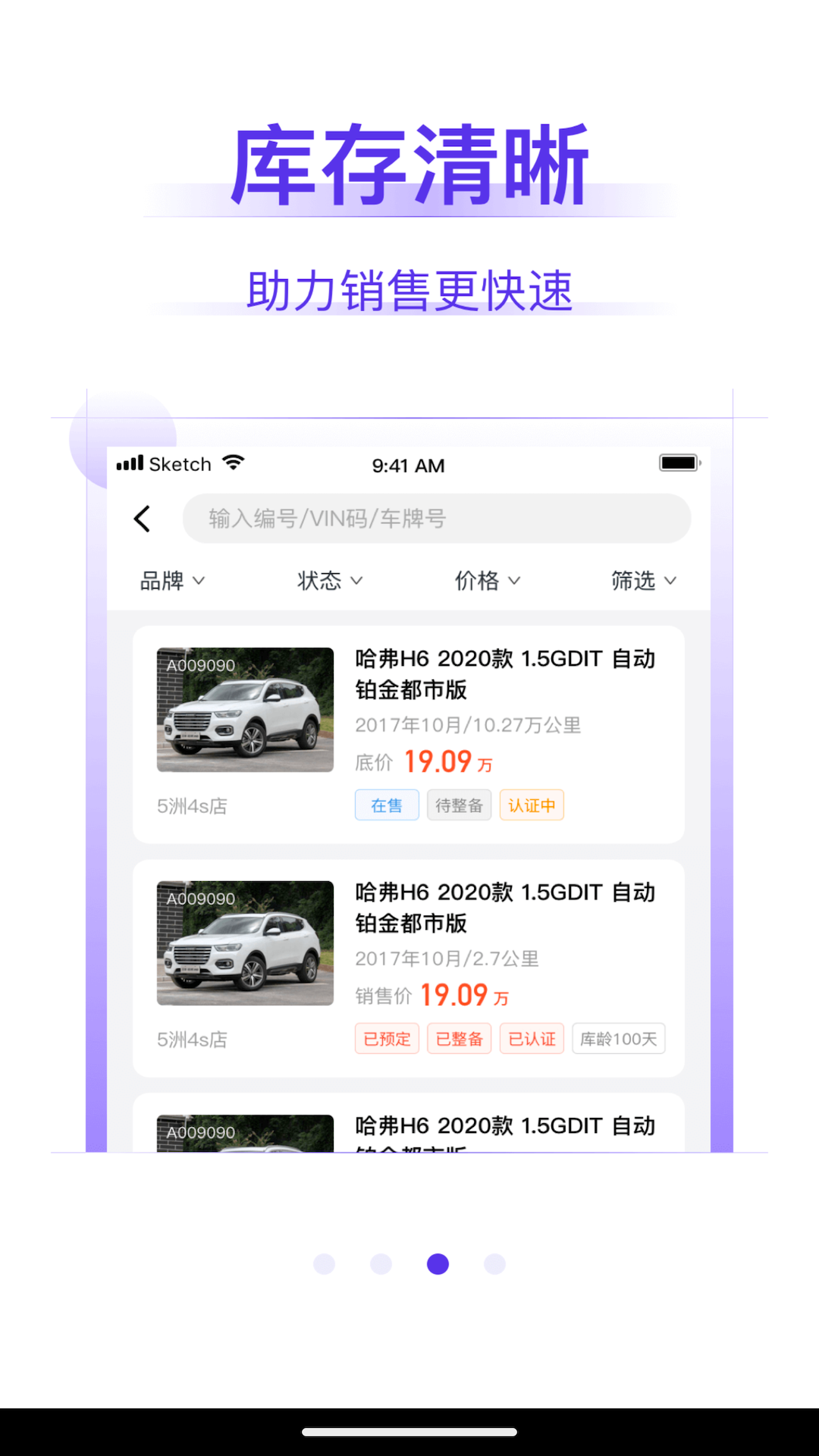
Task: Tap the highlighted third page indicator dot
Action: [438, 1264]
